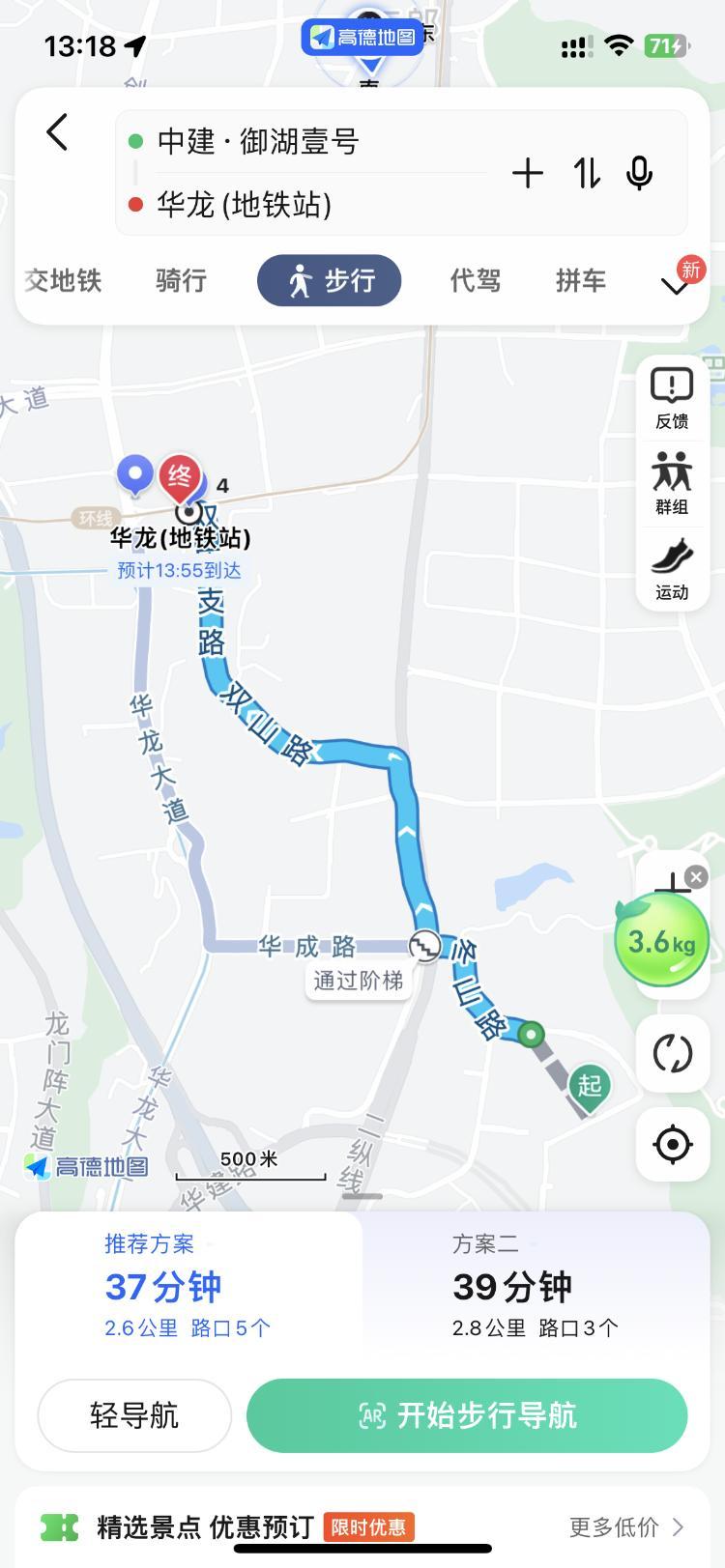Image resolution: width=725 pixels, height=1568 pixels.
Task: Start walking navigation with 开始步行导航
Action: point(467,1415)
